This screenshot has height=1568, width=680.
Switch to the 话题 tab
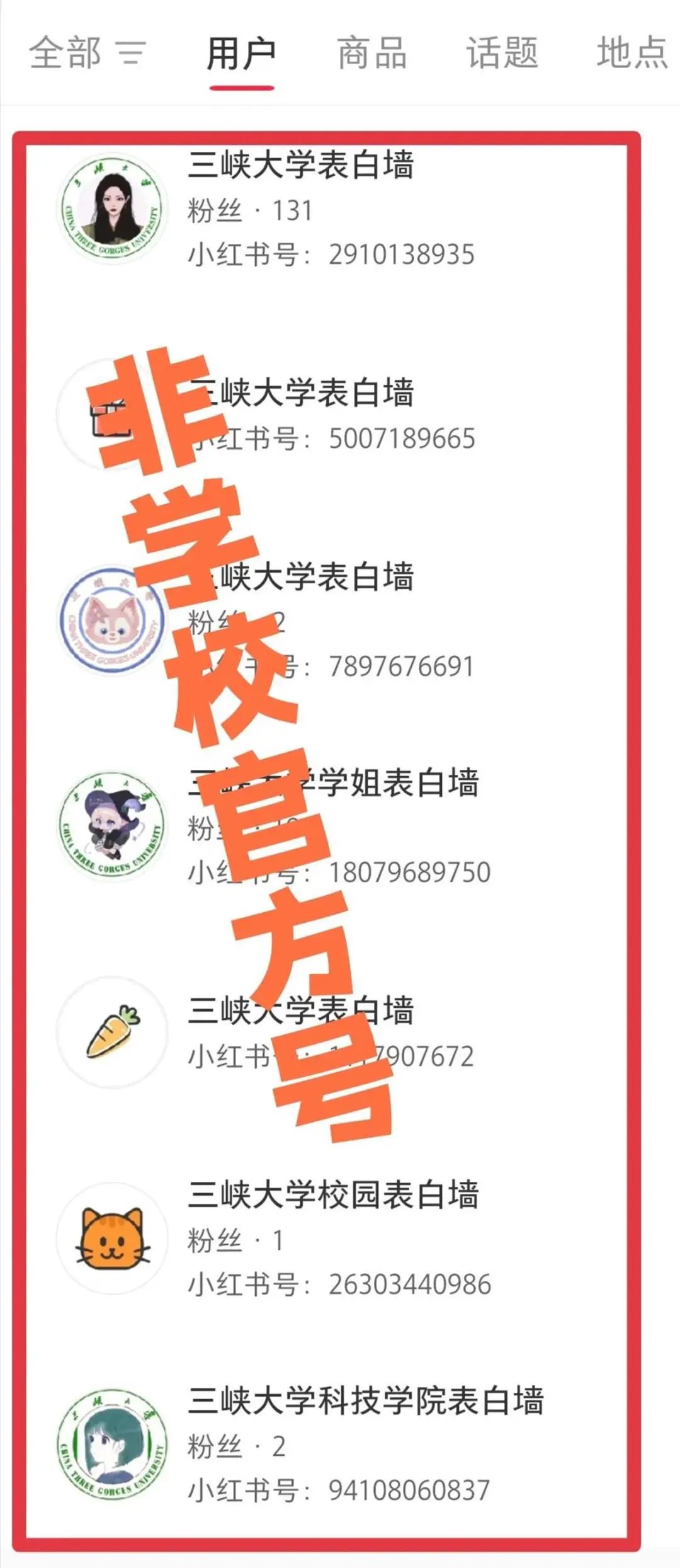(502, 52)
